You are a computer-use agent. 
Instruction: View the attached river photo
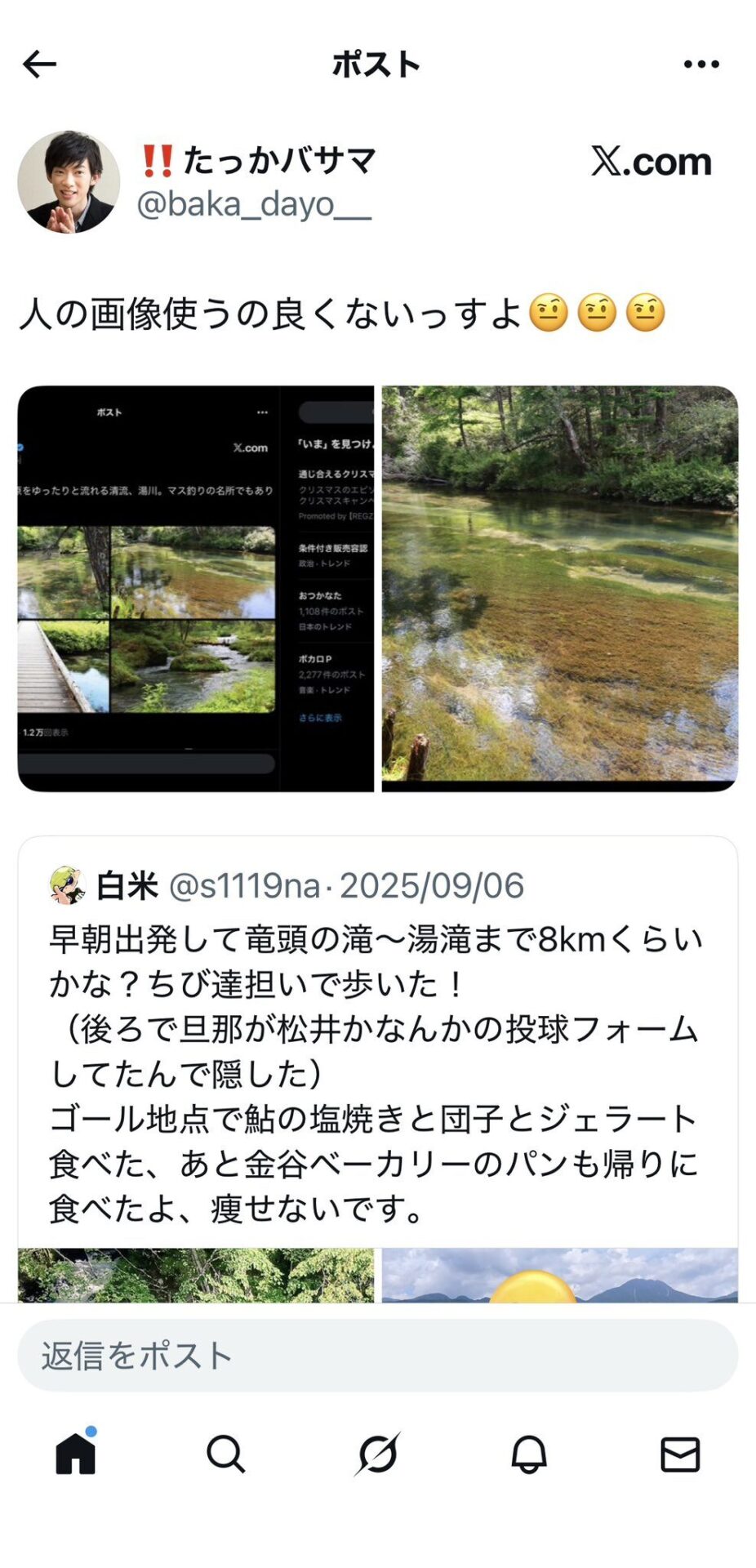coord(560,588)
